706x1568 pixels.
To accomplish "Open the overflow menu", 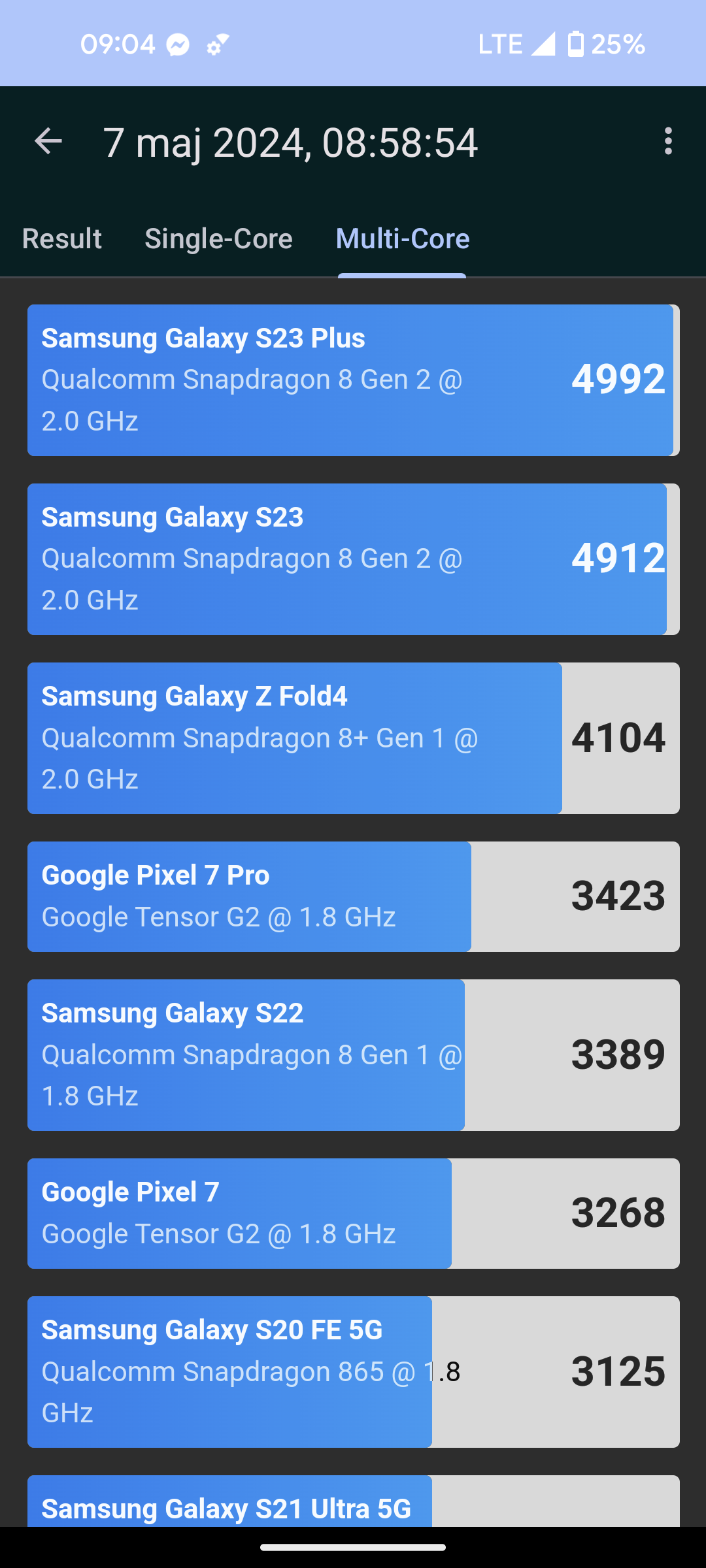I will [x=667, y=141].
